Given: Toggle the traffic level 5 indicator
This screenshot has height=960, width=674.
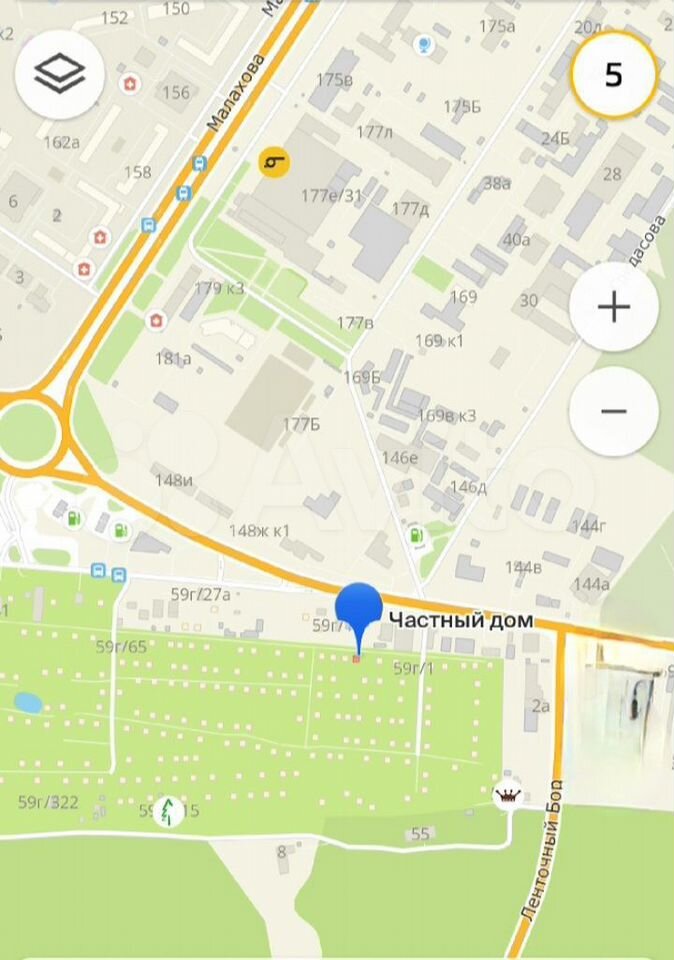Looking at the screenshot, I should pyautogui.click(x=613, y=75).
